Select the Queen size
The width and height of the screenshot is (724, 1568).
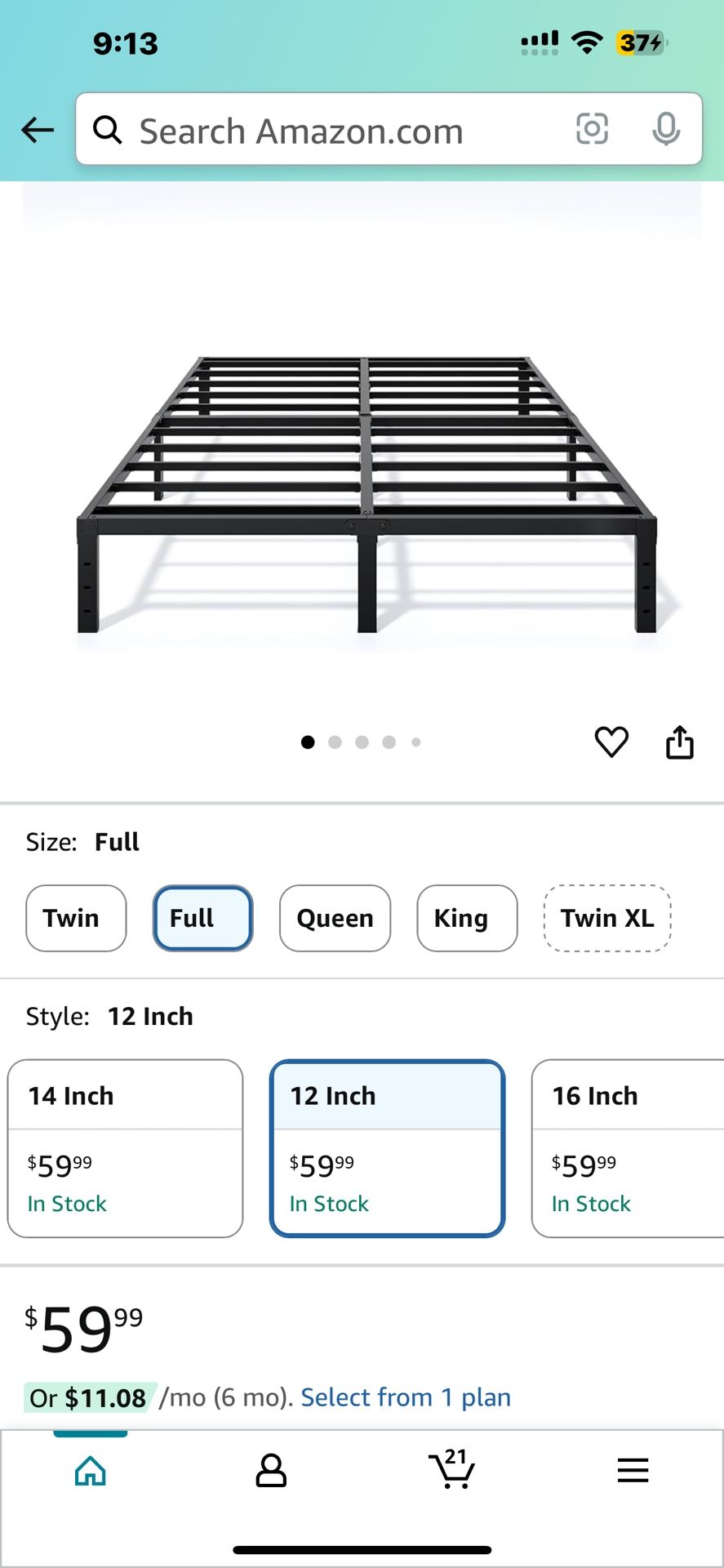click(335, 918)
